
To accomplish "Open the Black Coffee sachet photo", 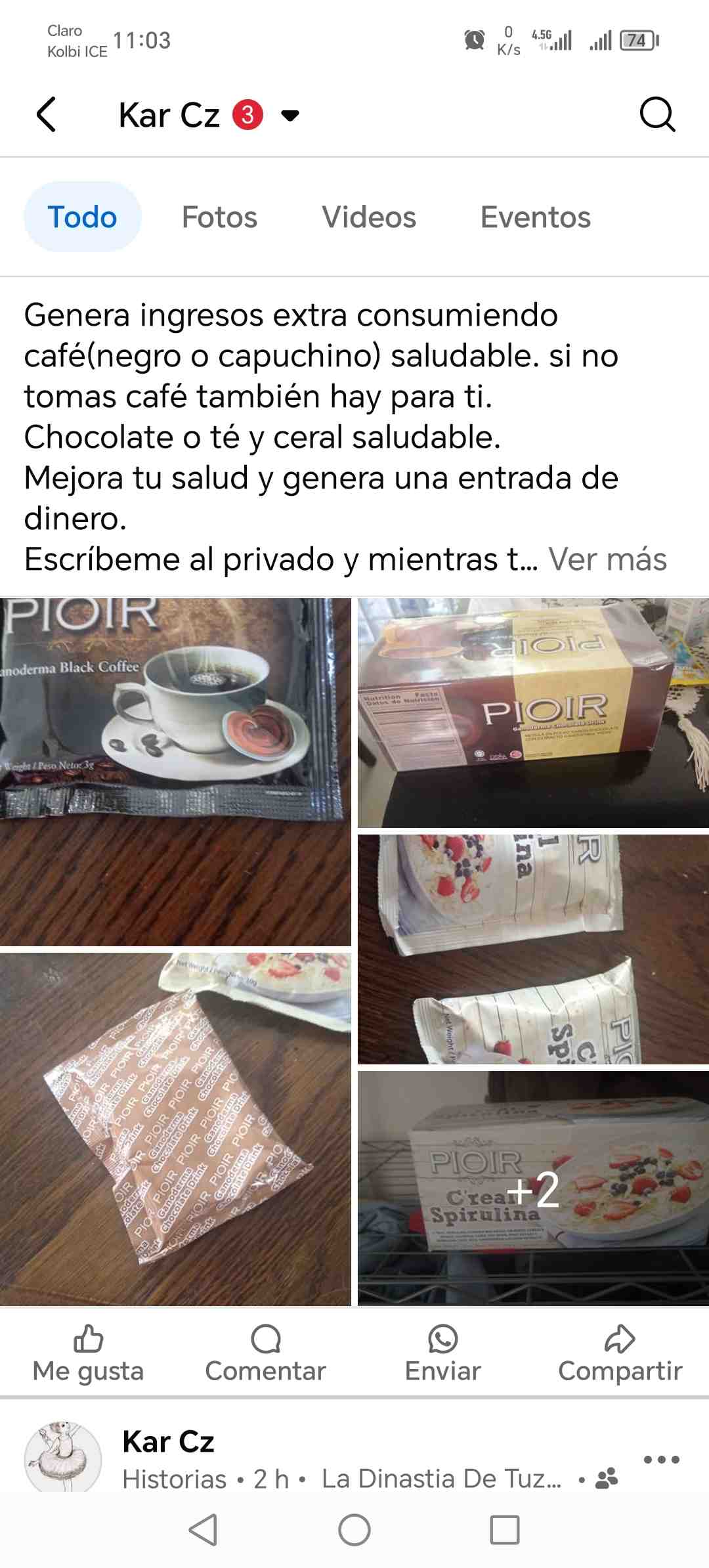I will [175, 772].
